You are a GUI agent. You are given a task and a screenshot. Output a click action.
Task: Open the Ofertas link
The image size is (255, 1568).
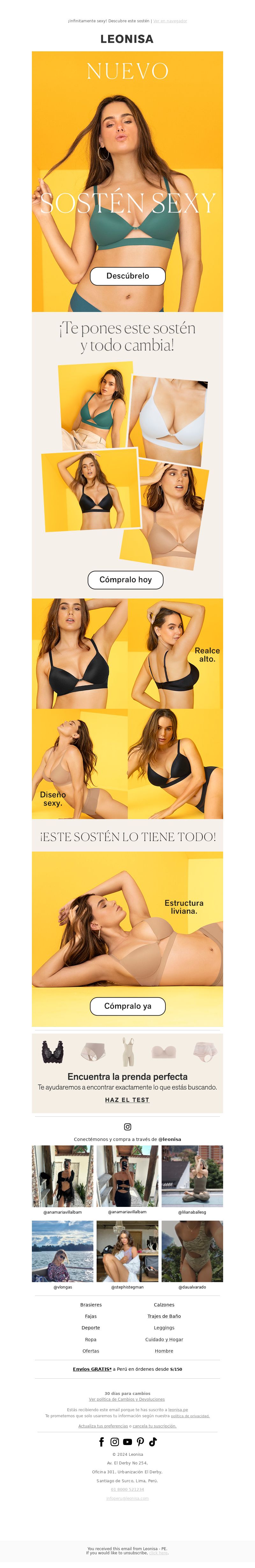[x=91, y=1351]
